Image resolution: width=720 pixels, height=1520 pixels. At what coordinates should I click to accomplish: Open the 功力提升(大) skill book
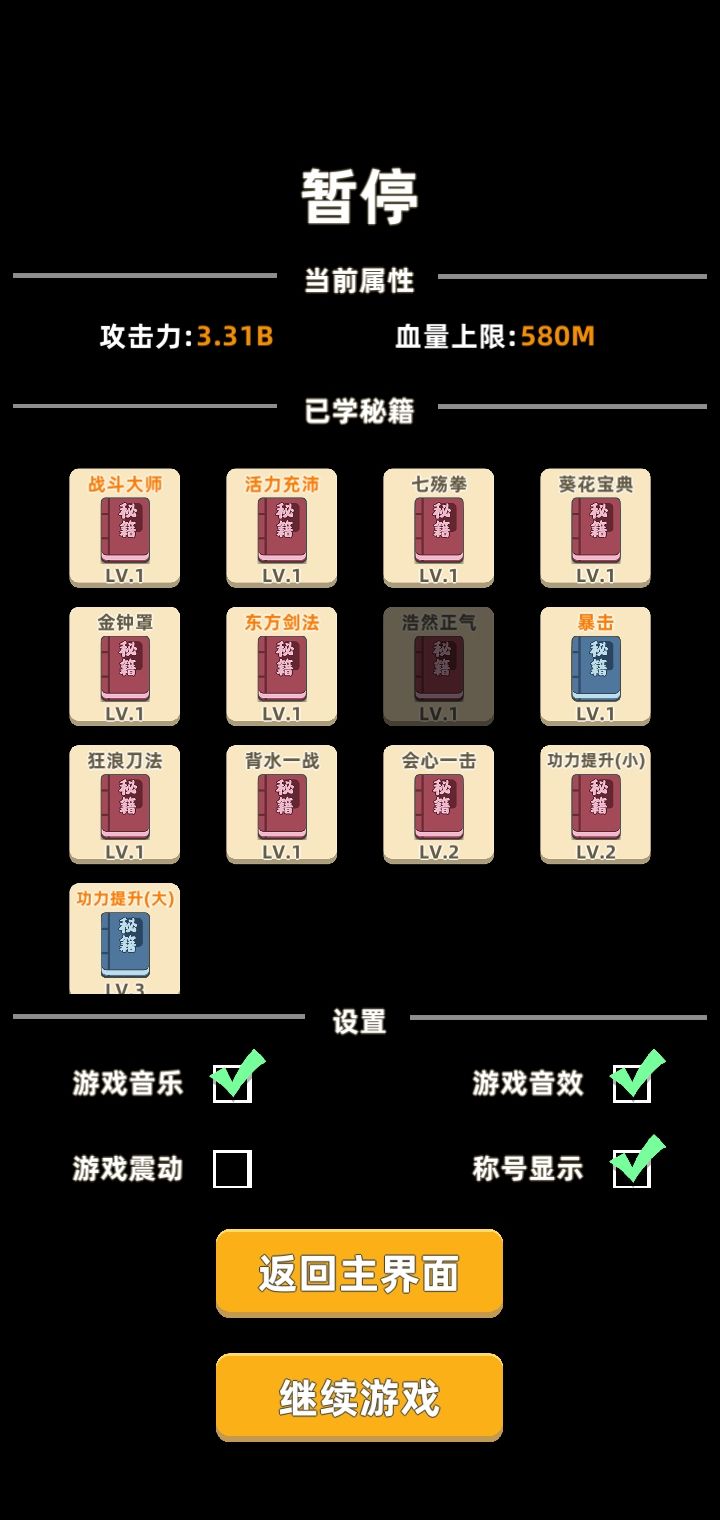[125, 939]
